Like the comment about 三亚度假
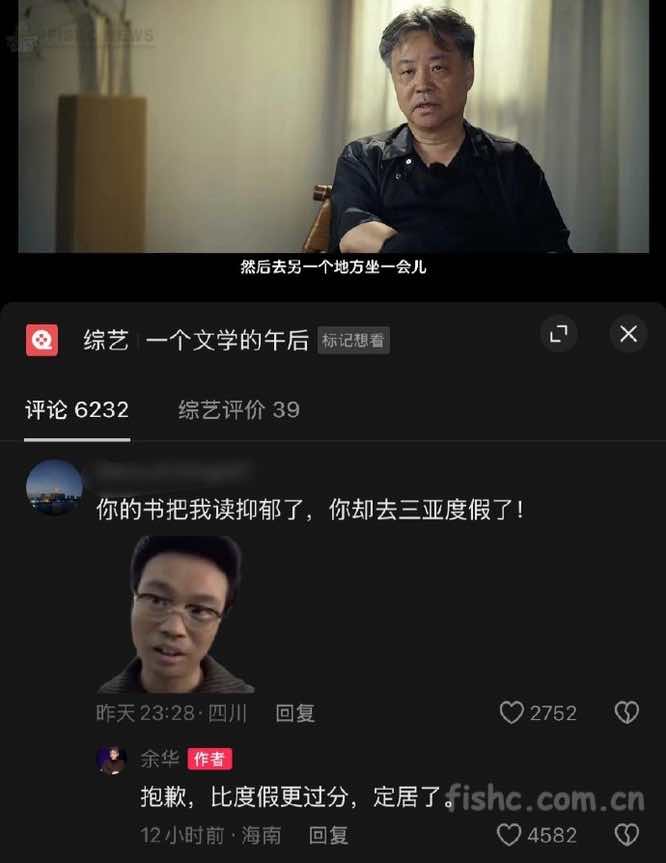 tap(512, 712)
